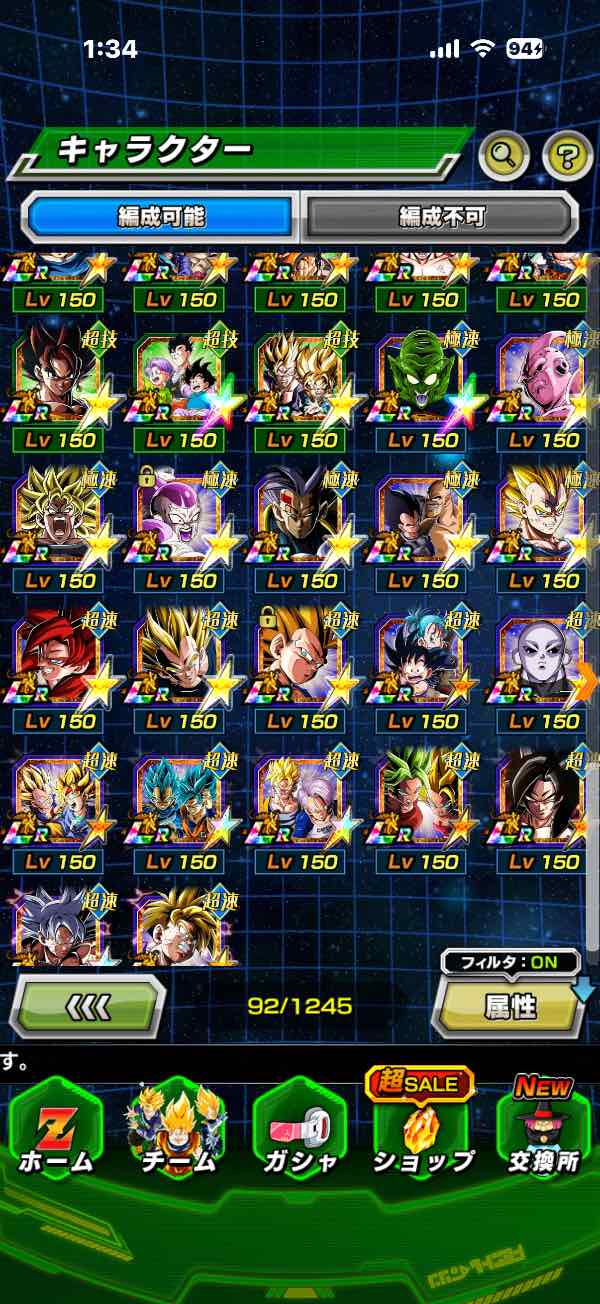The image size is (600, 1304).
Task: Tap the green back arrows button
Action: click(x=87, y=1005)
